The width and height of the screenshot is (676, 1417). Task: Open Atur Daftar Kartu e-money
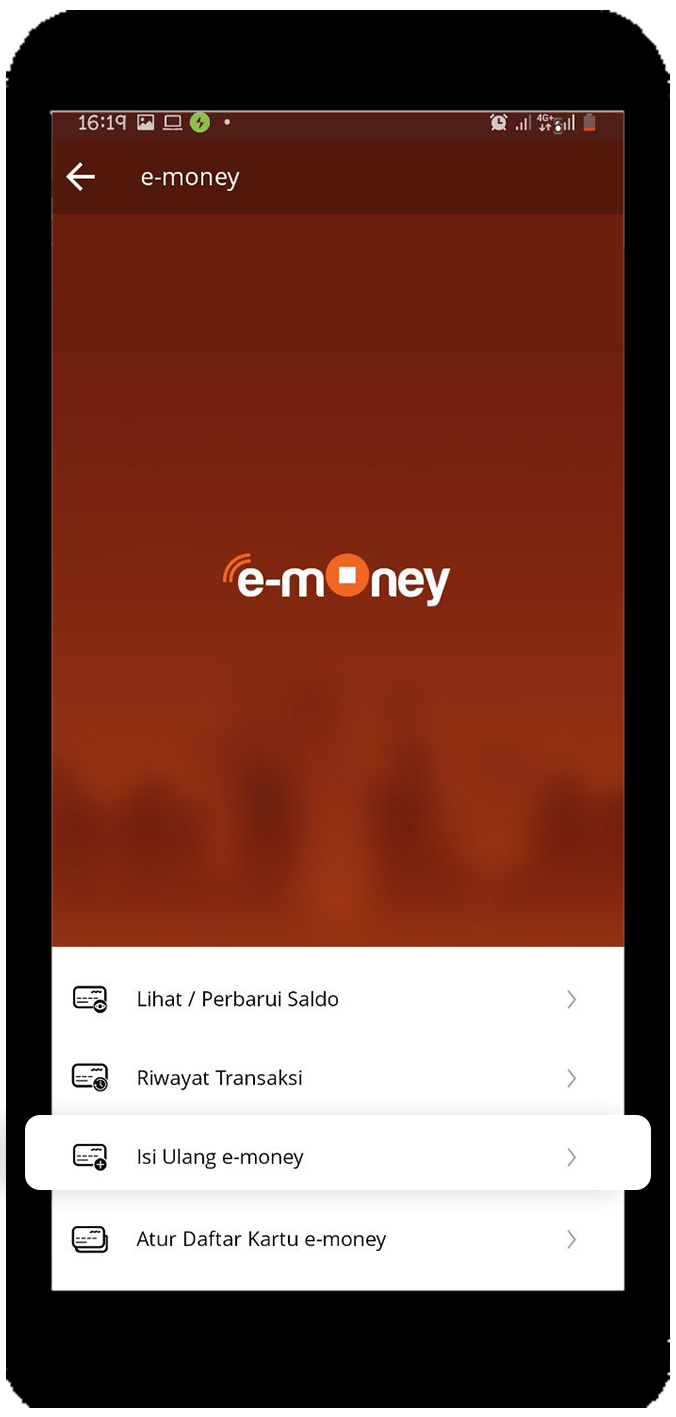click(x=338, y=1239)
